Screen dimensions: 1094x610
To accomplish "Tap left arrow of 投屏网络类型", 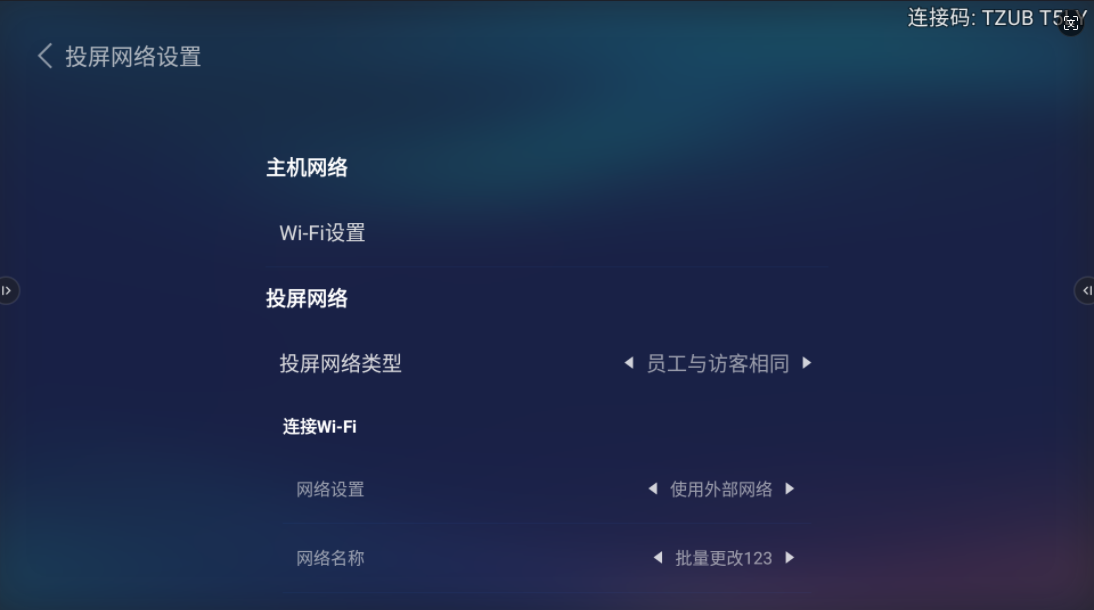I will click(x=628, y=363).
